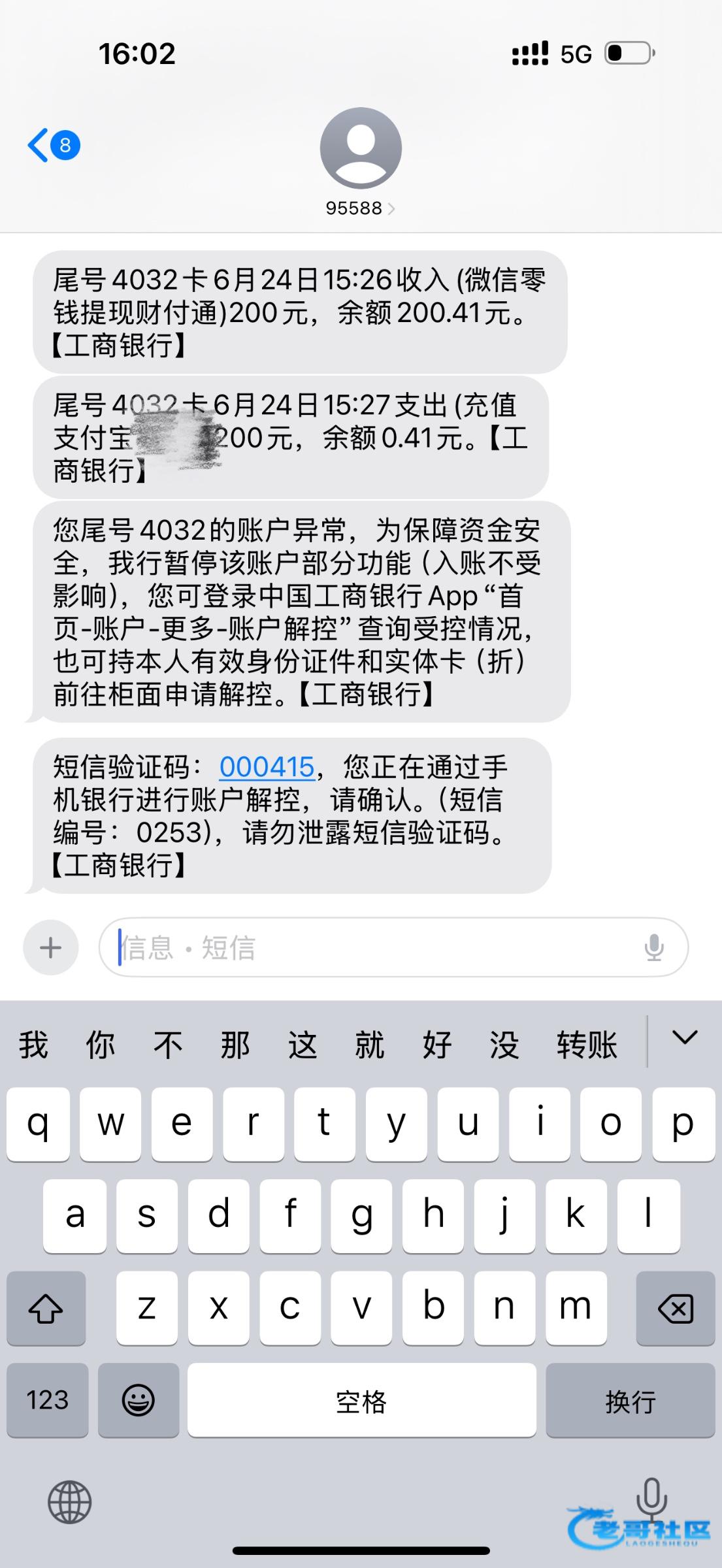Tap the verification code 000415 link

pyautogui.click(x=267, y=767)
